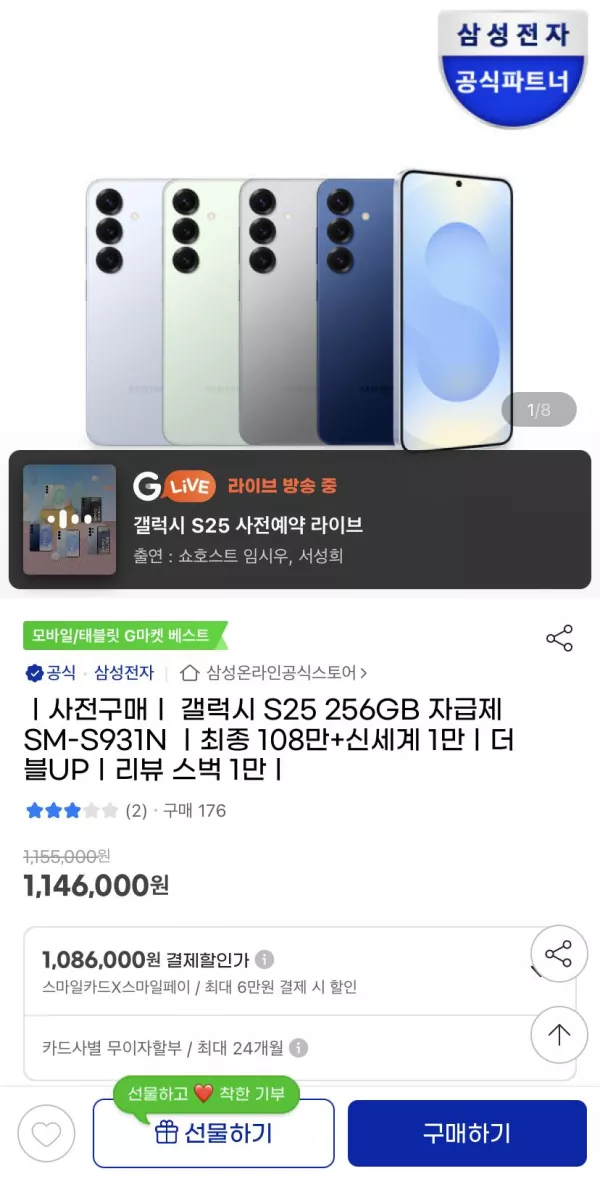
Task: Share this product using the share icon
Action: point(559,638)
